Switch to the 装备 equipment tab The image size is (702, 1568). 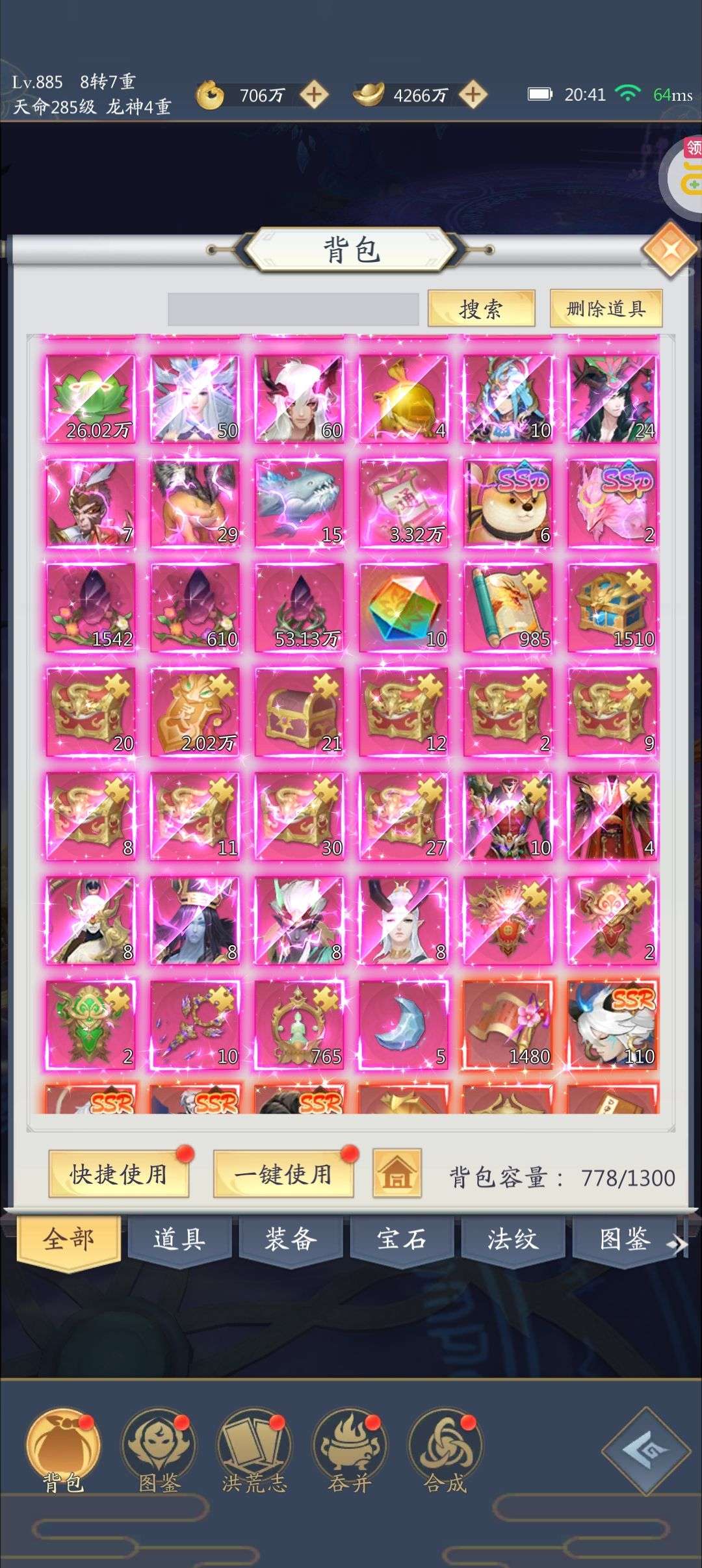[291, 1239]
